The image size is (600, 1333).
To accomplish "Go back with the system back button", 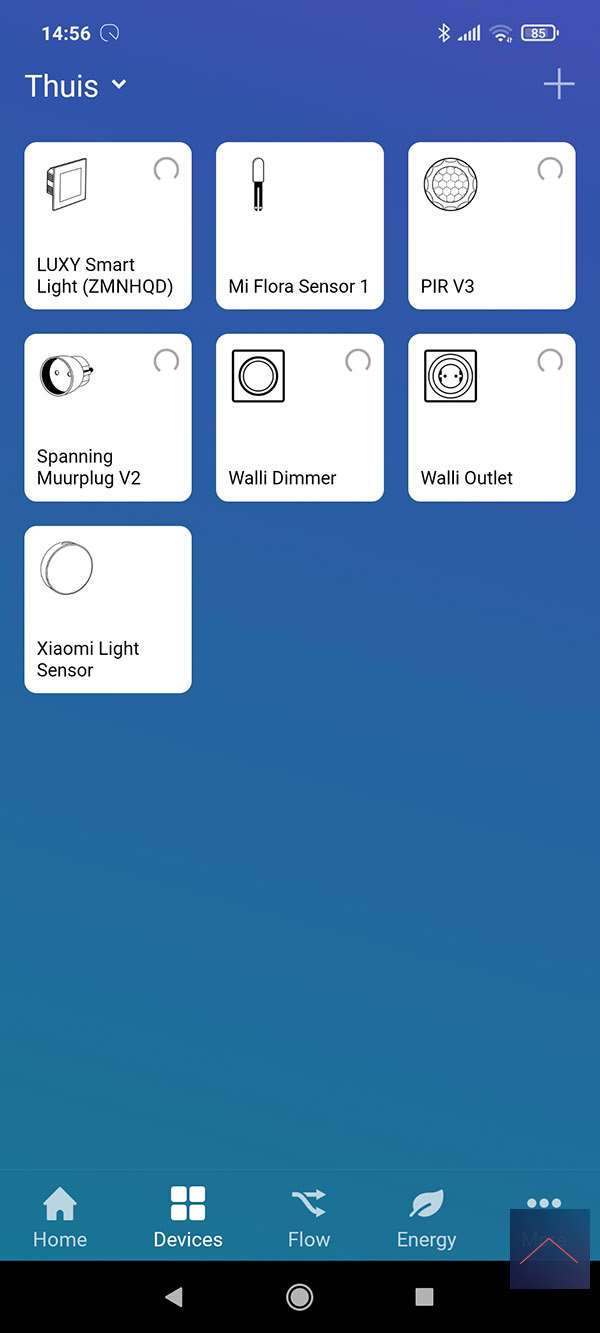I will click(x=174, y=1297).
